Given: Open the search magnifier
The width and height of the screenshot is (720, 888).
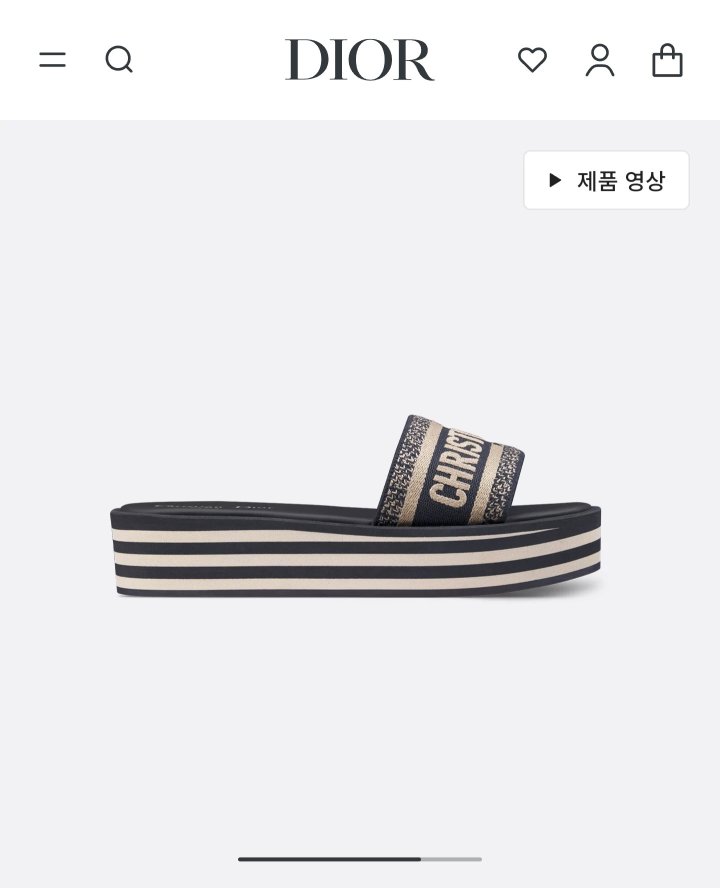Looking at the screenshot, I should (x=119, y=59).
